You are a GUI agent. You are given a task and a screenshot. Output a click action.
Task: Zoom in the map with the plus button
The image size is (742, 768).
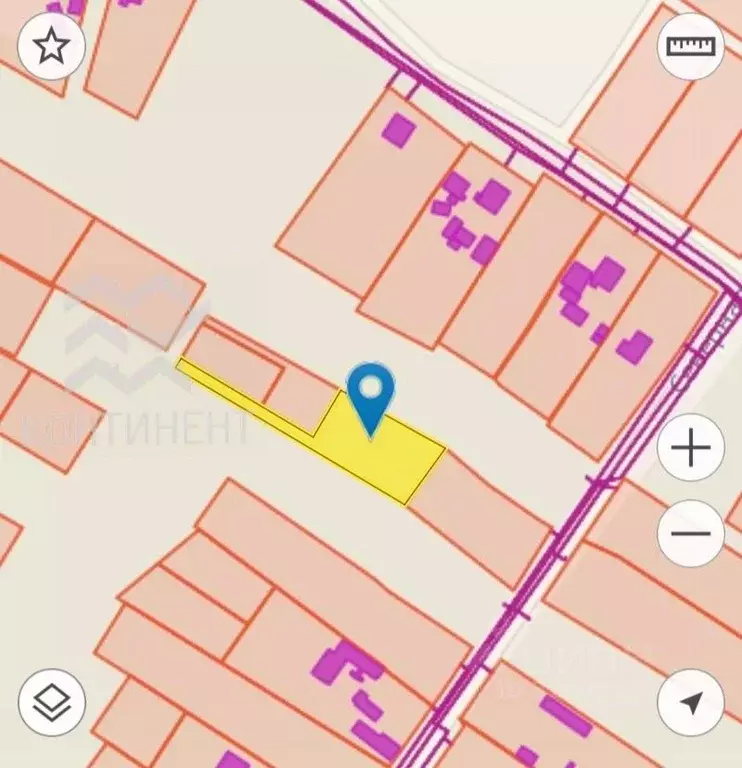point(691,447)
